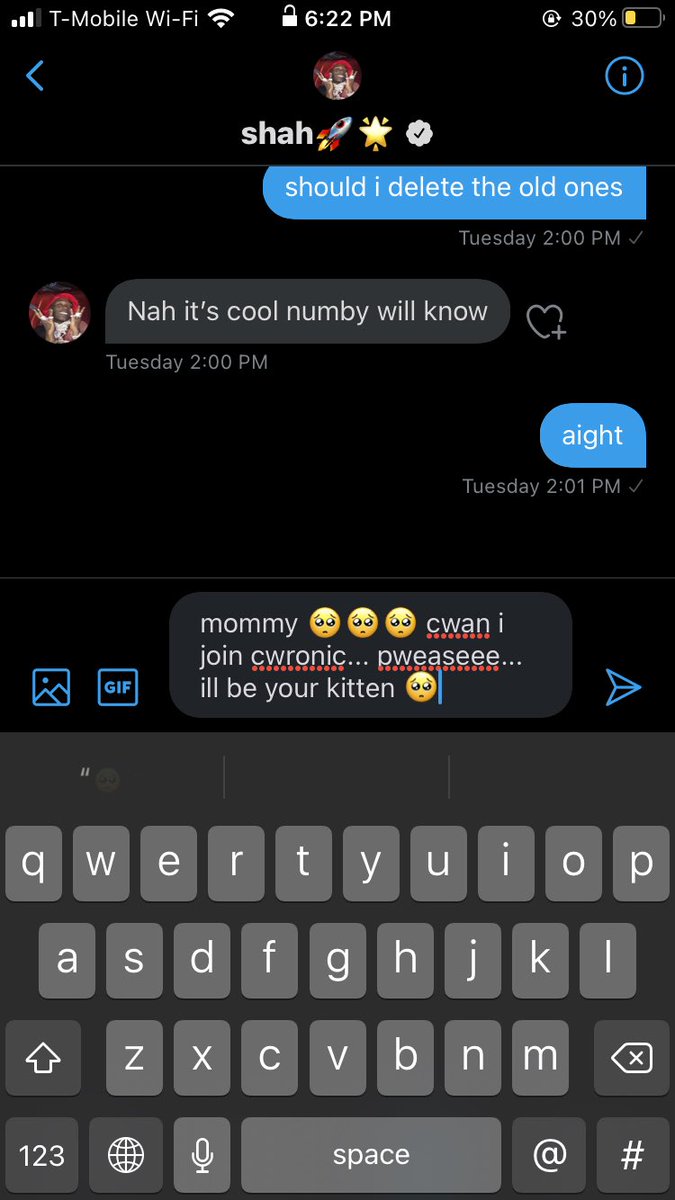
Task: Open conversation info
Action: [624, 76]
